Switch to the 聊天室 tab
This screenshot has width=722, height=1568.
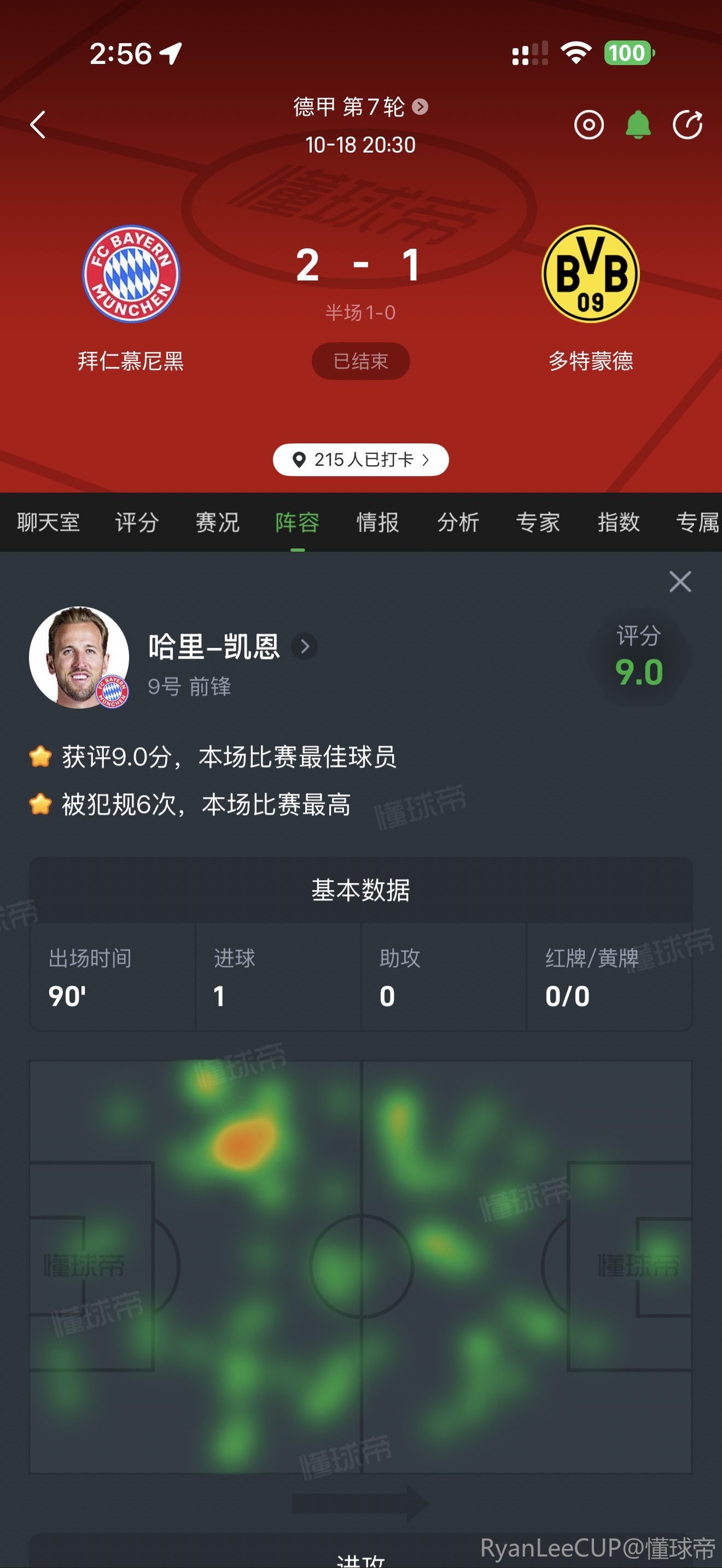(x=48, y=522)
